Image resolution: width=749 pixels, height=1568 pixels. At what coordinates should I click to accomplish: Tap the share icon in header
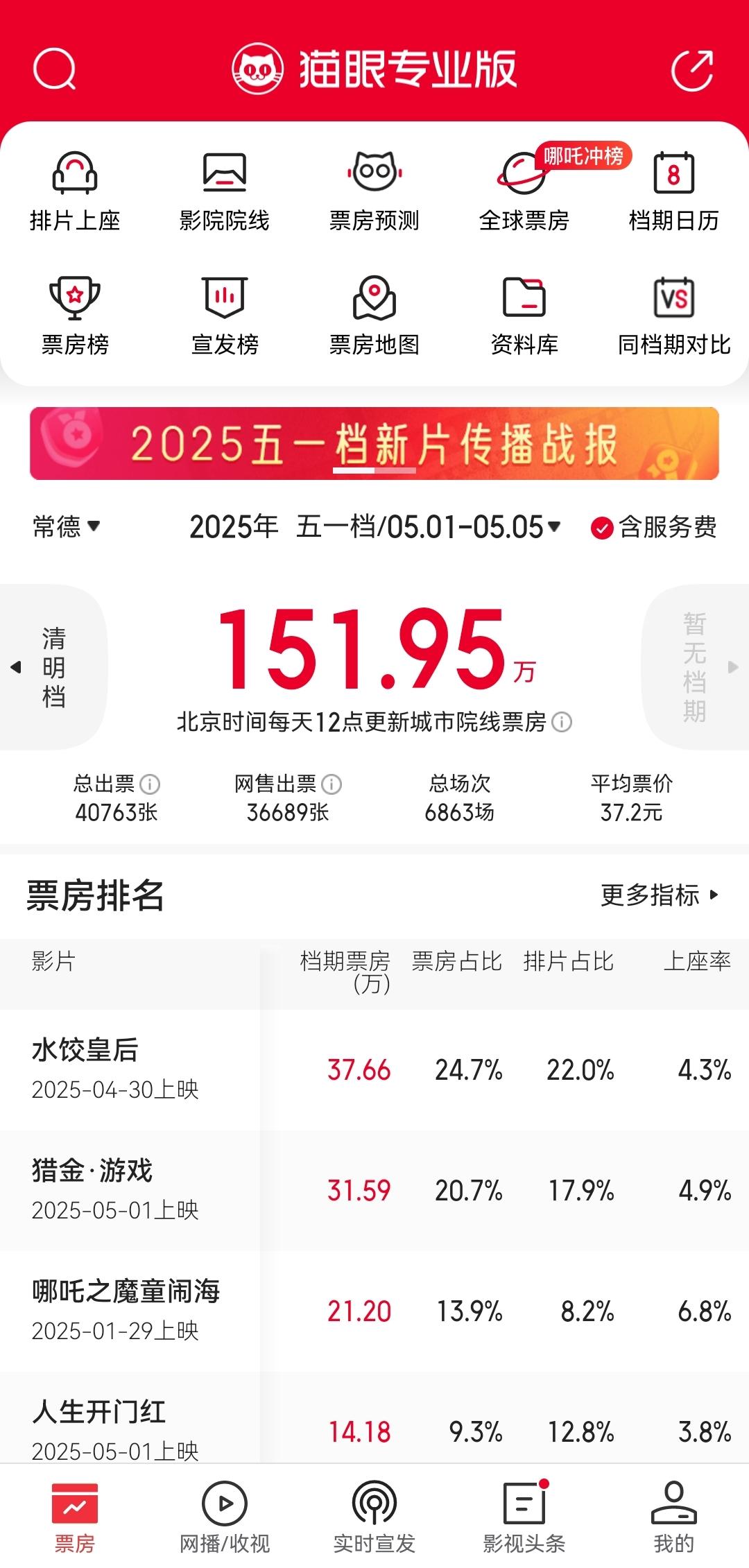pos(692,70)
